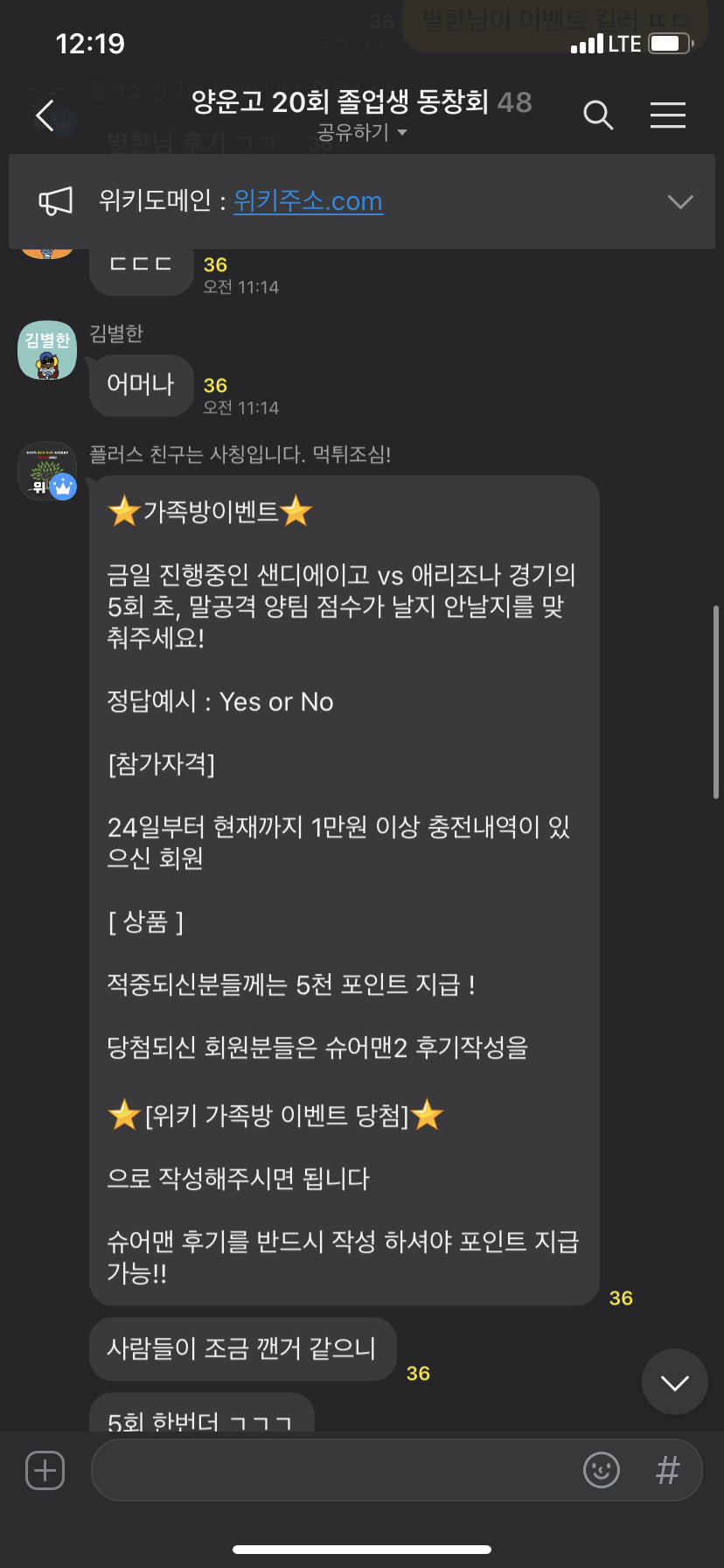Viewport: 724px width, 1568px height.
Task: Go back from the chat room
Action: (45, 115)
